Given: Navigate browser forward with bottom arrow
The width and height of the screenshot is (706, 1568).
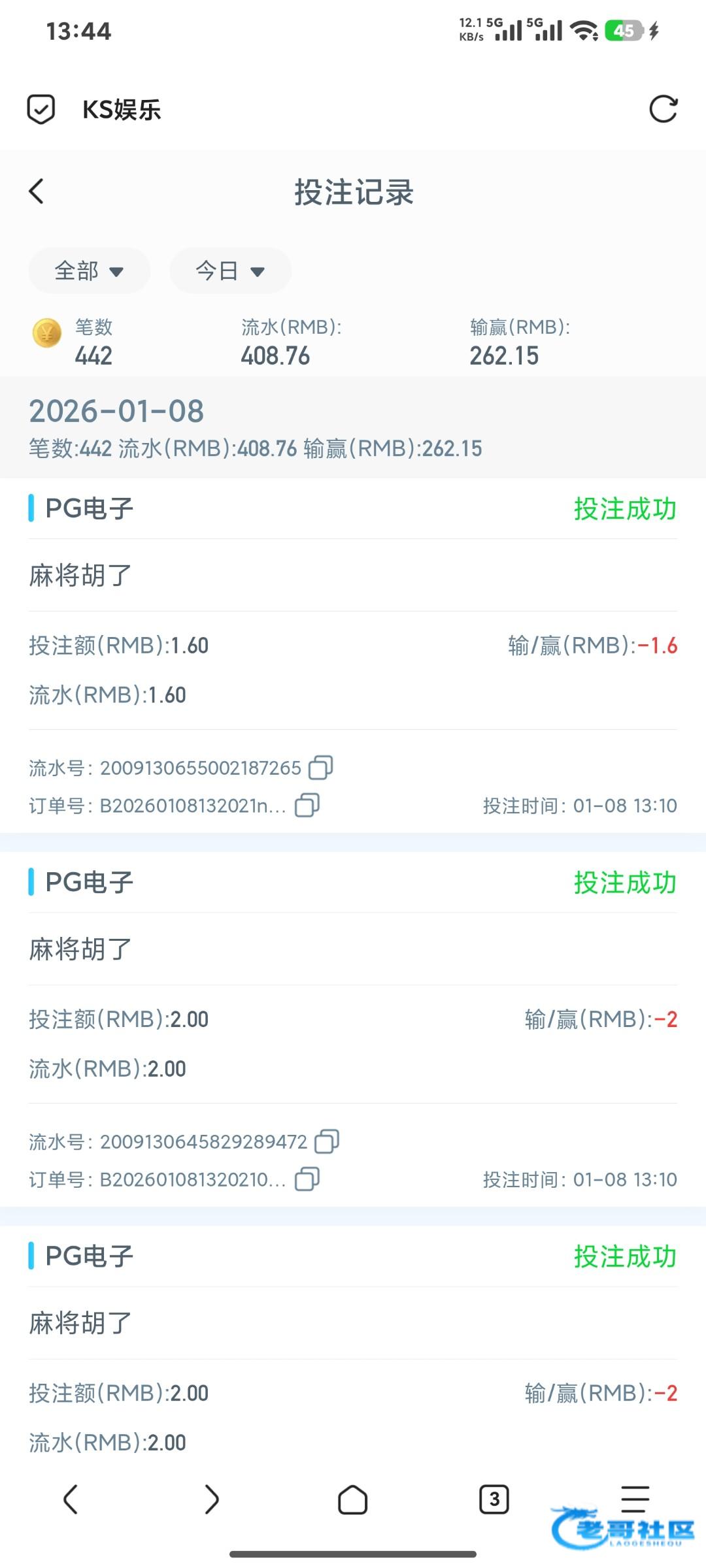Looking at the screenshot, I should (x=211, y=1499).
